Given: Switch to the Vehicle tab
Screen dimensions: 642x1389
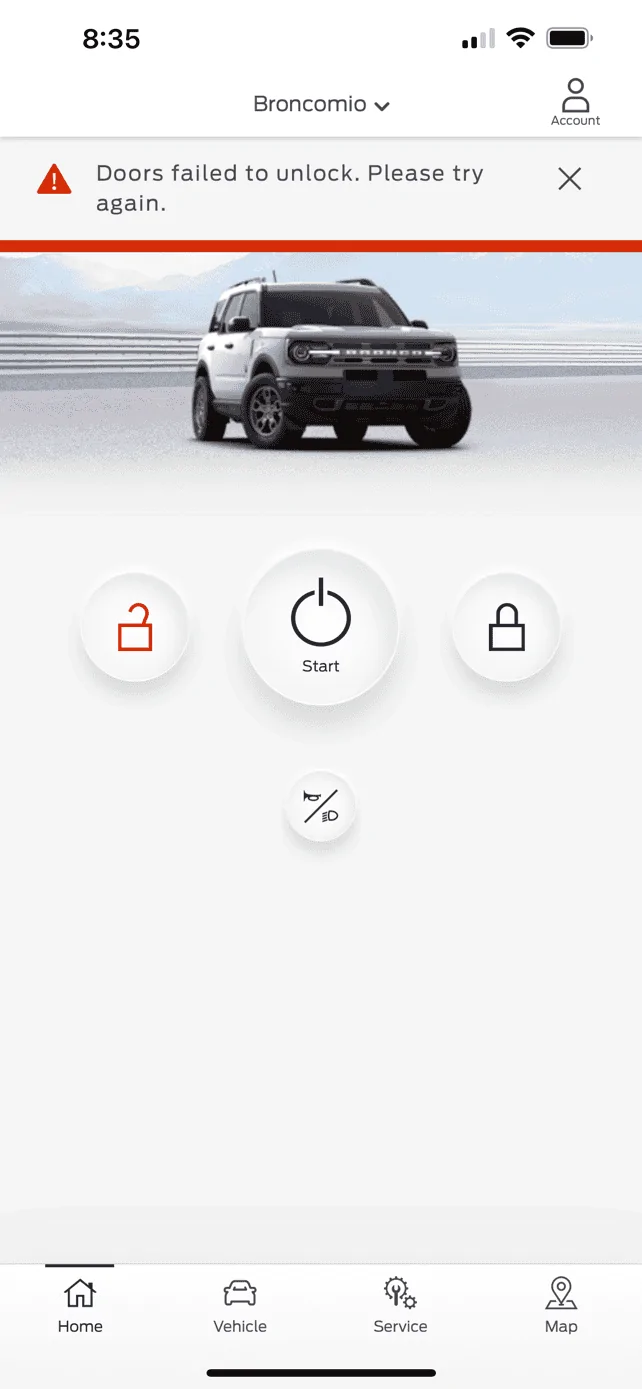Looking at the screenshot, I should (240, 1306).
